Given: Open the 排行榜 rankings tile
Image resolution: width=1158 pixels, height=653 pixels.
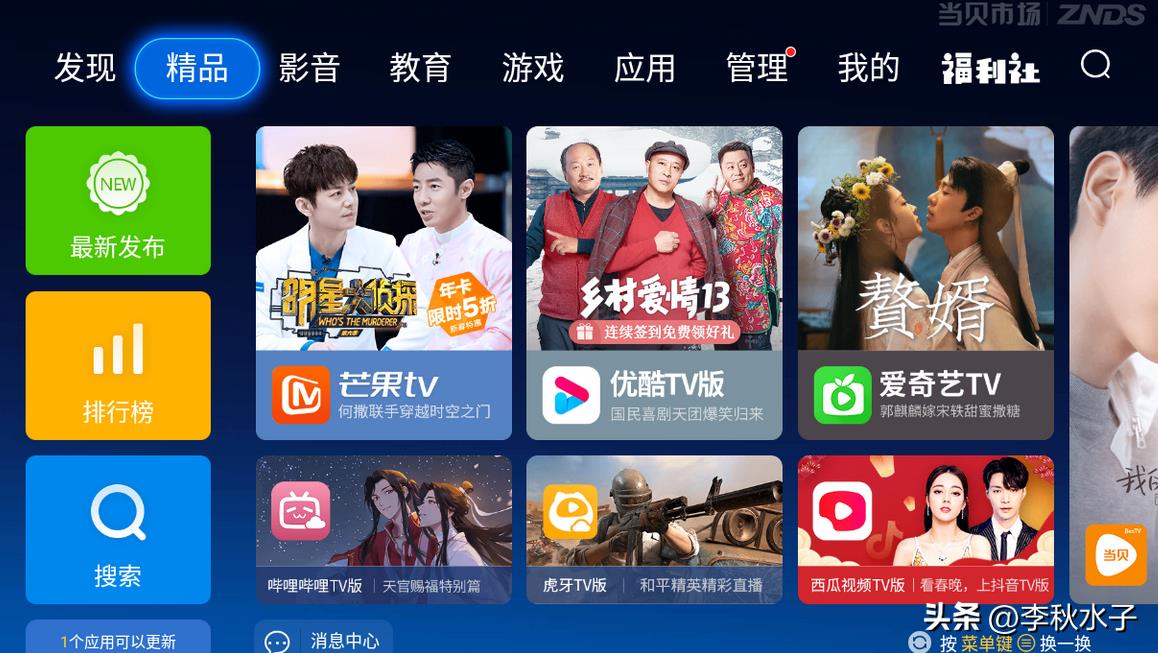Looking at the screenshot, I should 118,365.
